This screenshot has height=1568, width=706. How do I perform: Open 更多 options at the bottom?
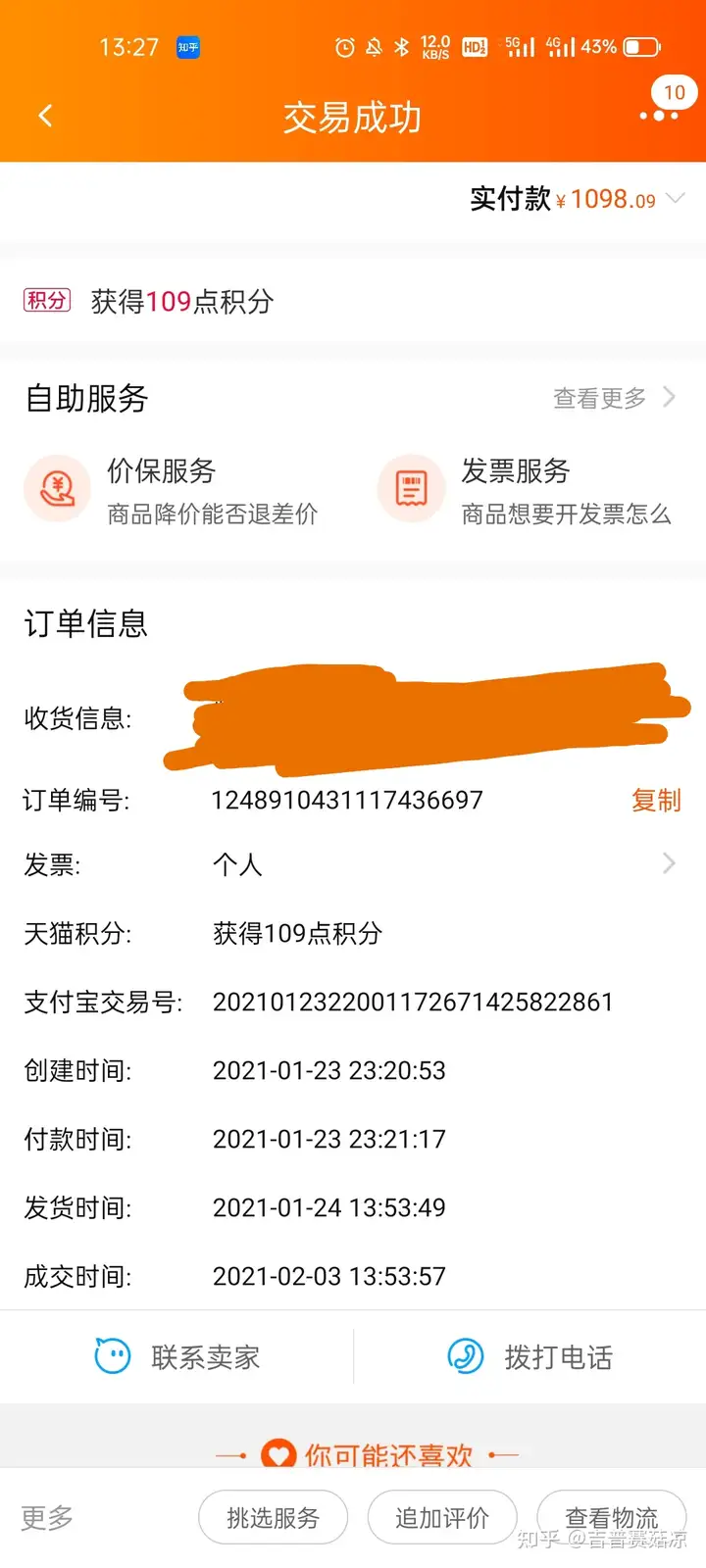[x=47, y=1518]
